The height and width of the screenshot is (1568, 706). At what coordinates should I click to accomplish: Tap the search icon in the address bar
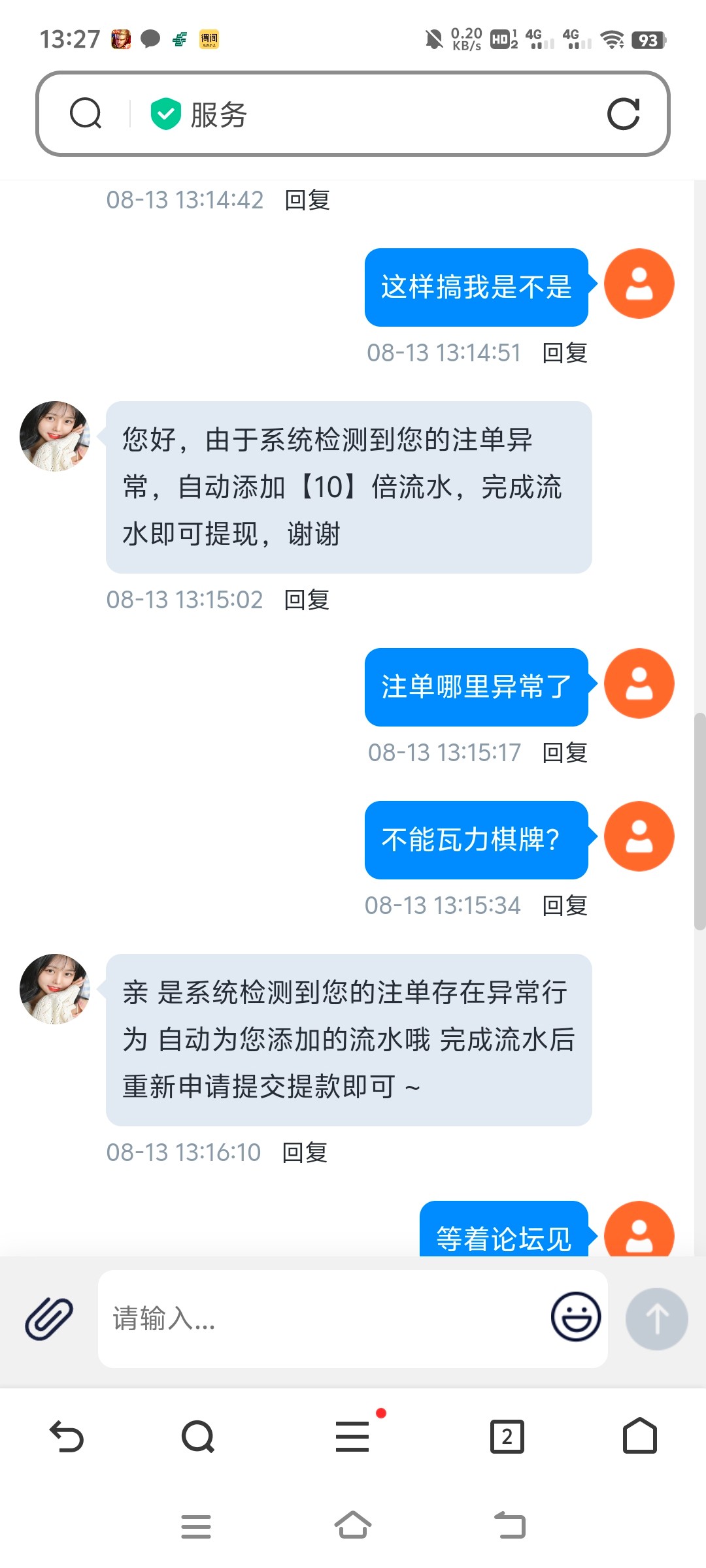[x=86, y=114]
